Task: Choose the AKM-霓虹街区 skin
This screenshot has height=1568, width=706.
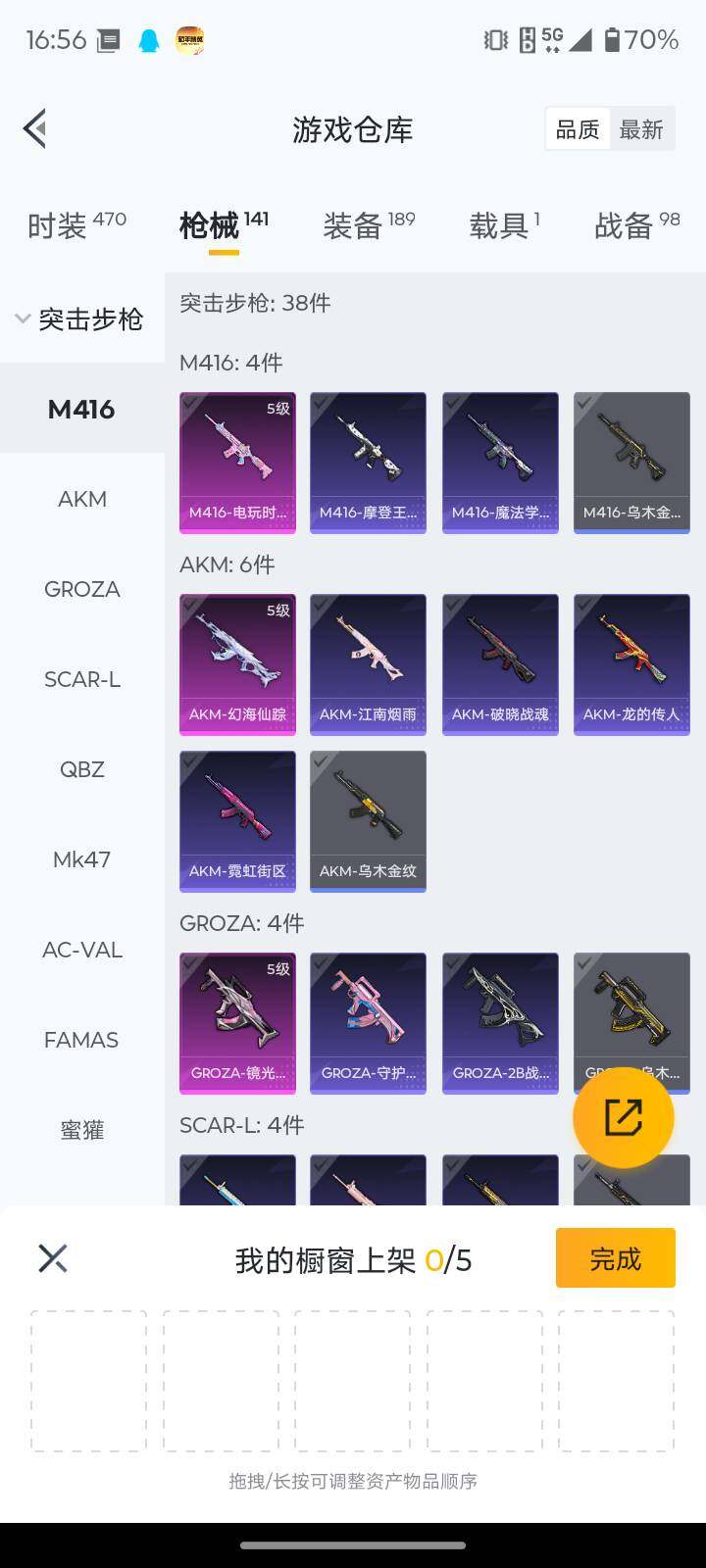Action: tap(237, 820)
